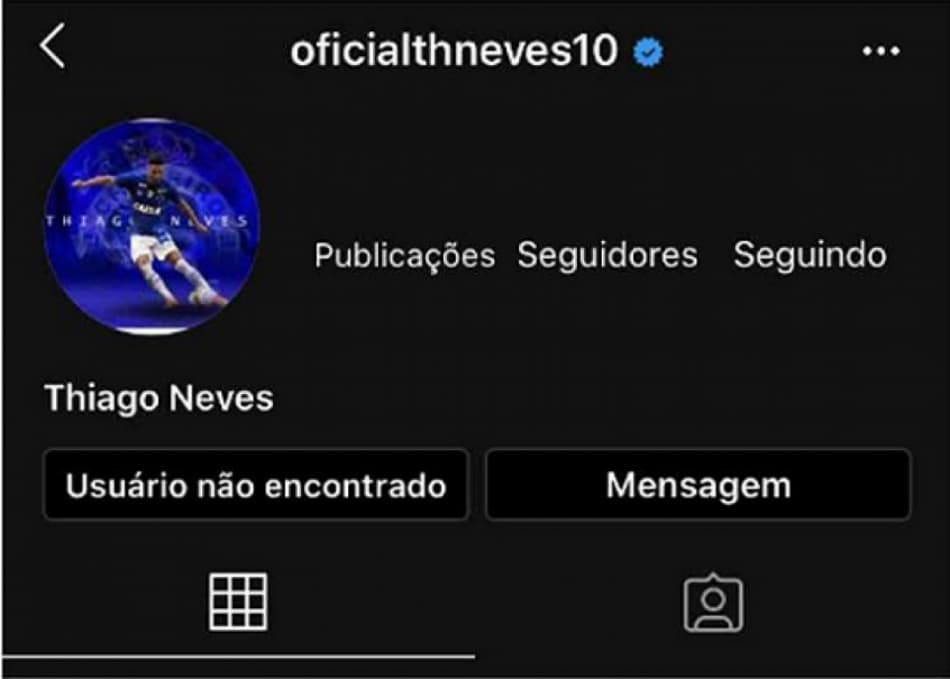View the Seguindo list
This screenshot has height=679, width=950.
coord(809,255)
